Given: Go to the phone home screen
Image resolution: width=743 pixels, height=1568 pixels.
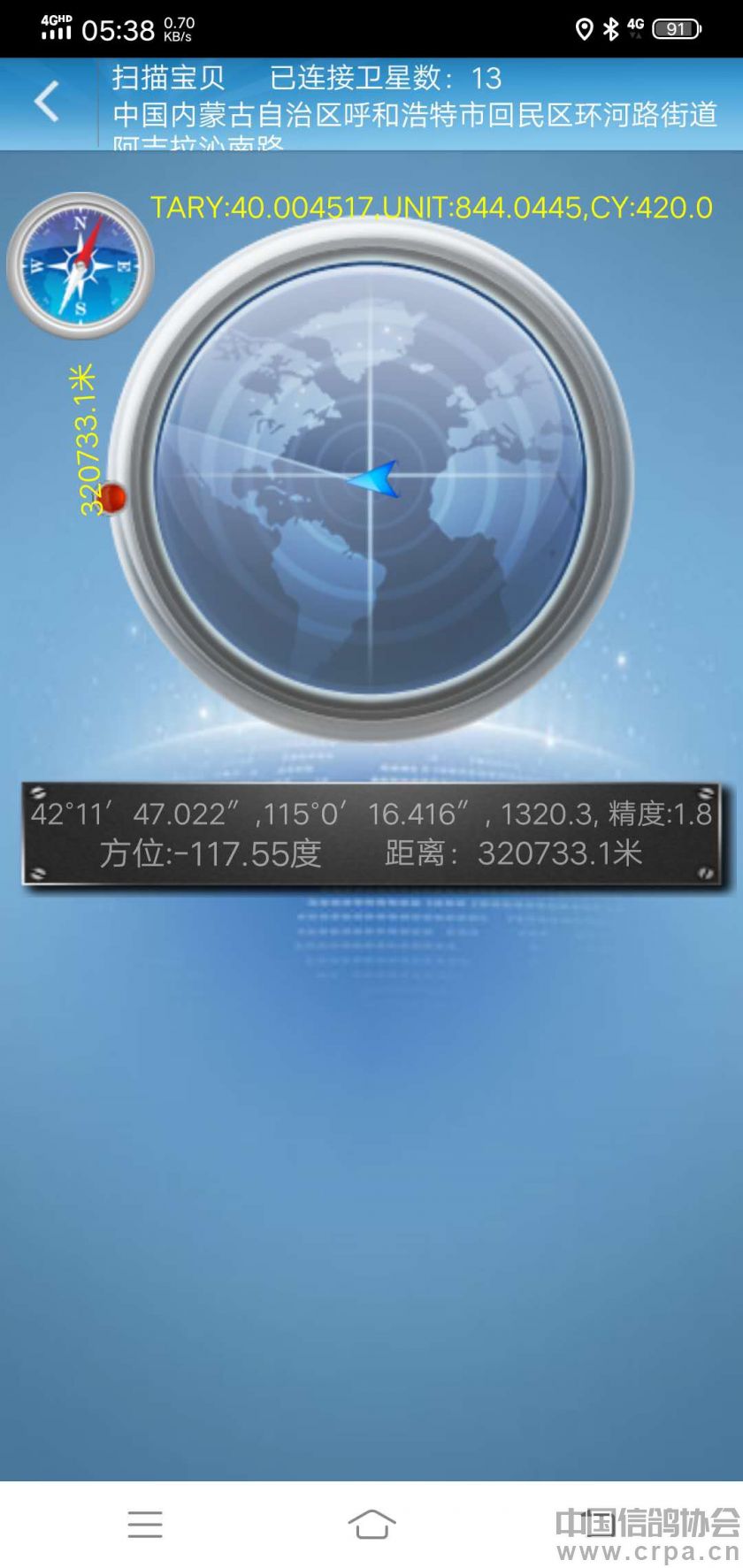Looking at the screenshot, I should point(371,1524).
